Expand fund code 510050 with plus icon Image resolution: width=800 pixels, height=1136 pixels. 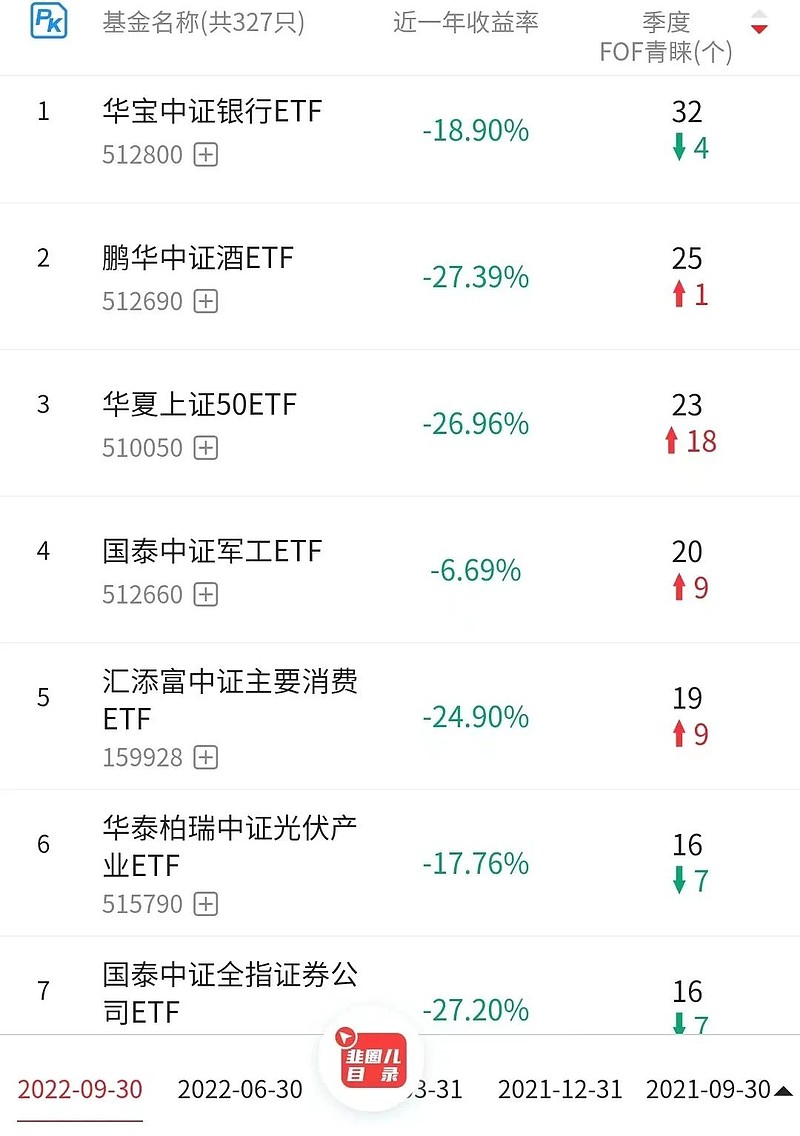(x=204, y=448)
